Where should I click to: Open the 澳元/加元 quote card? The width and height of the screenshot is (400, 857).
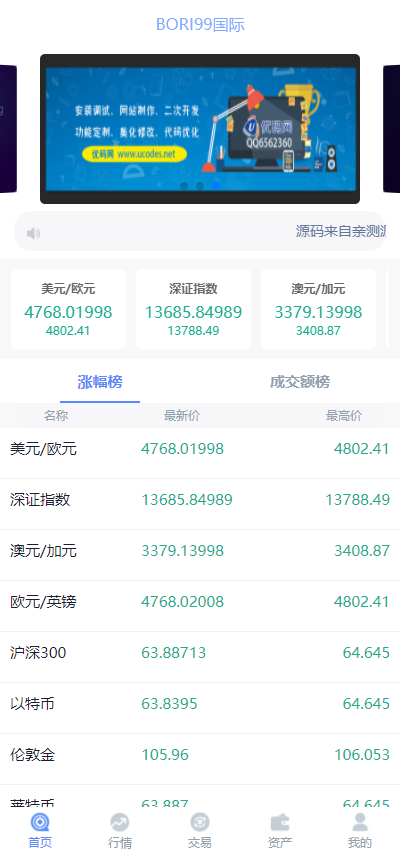coord(318,309)
